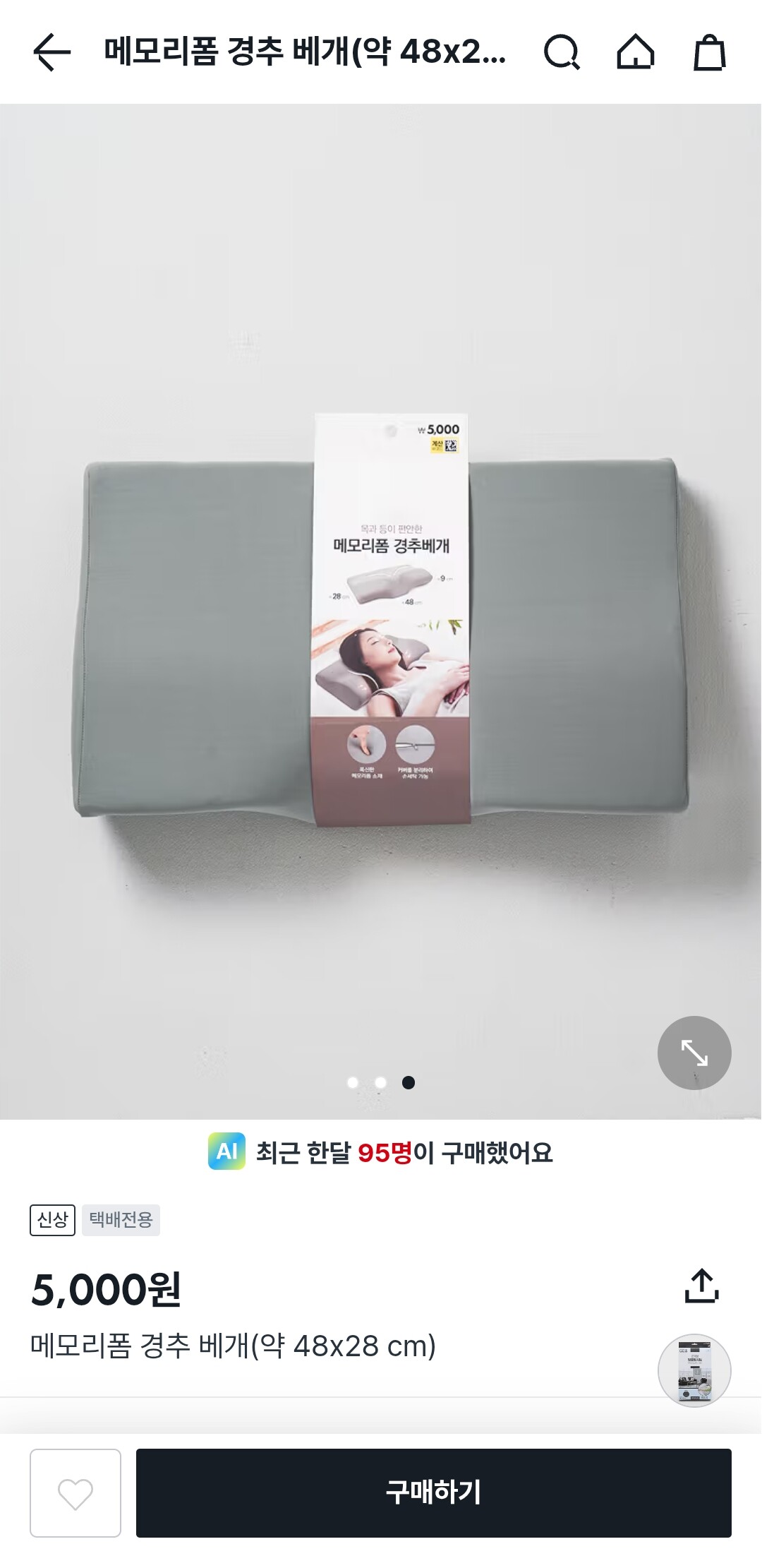Open search from the top bar
This screenshot has width=762, height=1568.
point(562,52)
